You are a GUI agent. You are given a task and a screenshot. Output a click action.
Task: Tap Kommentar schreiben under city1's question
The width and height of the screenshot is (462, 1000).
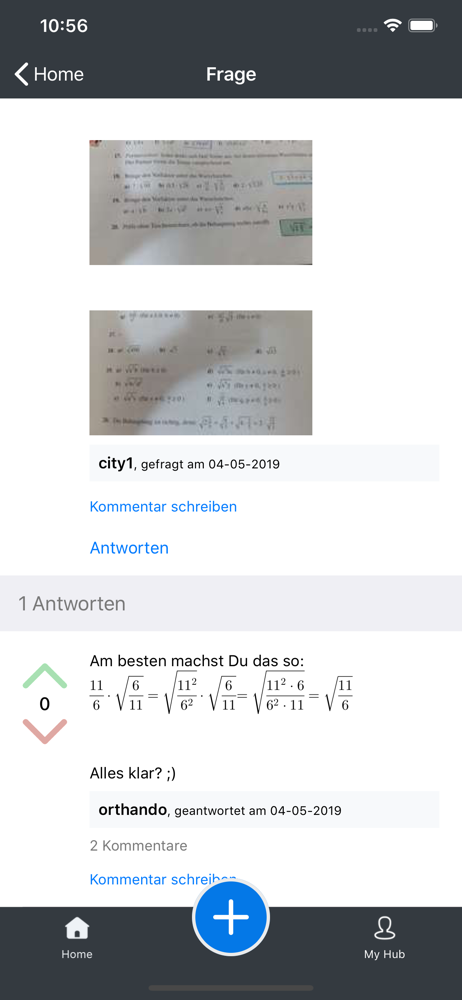(163, 506)
